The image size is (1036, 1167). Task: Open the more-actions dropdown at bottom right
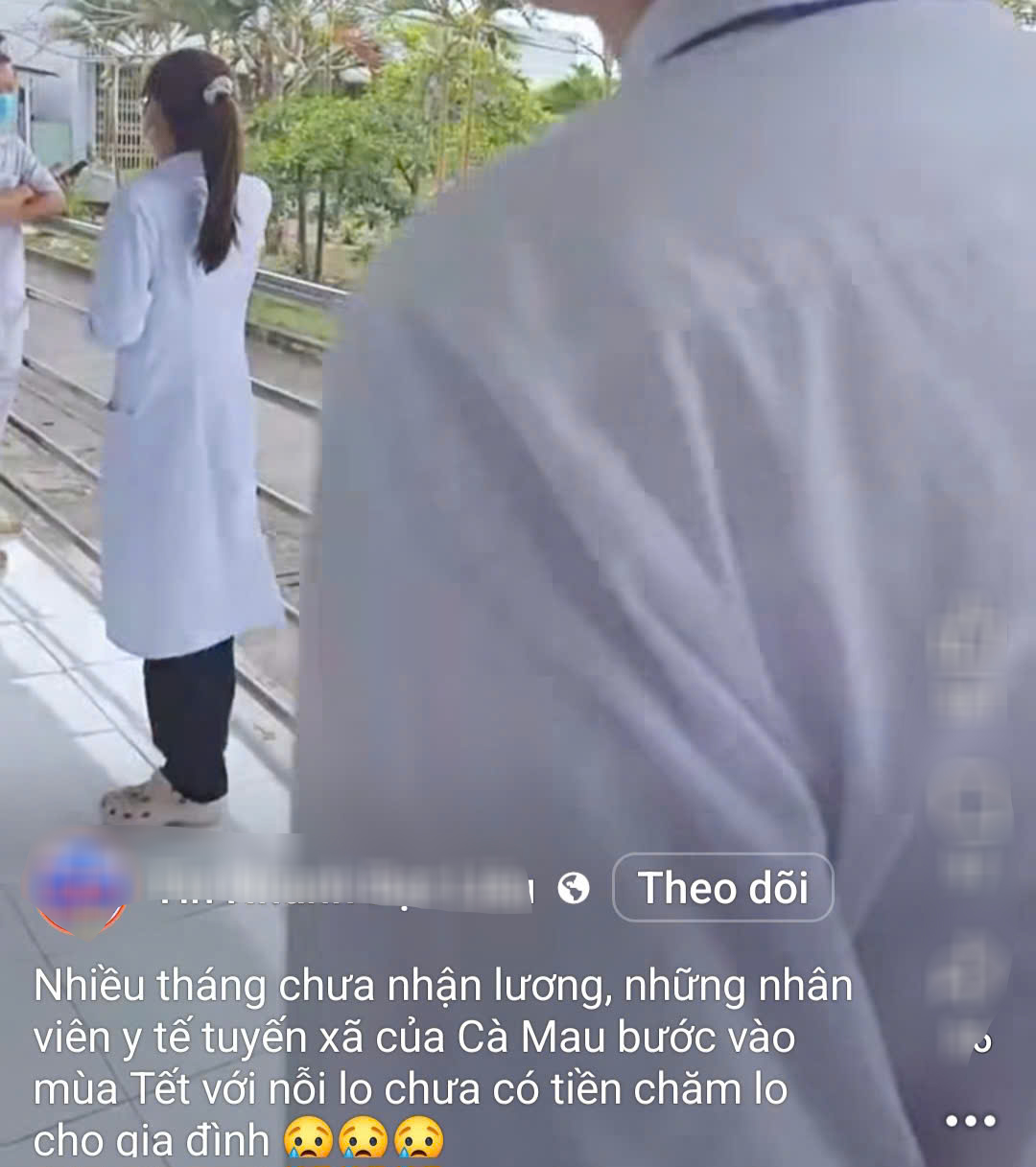point(971,1119)
